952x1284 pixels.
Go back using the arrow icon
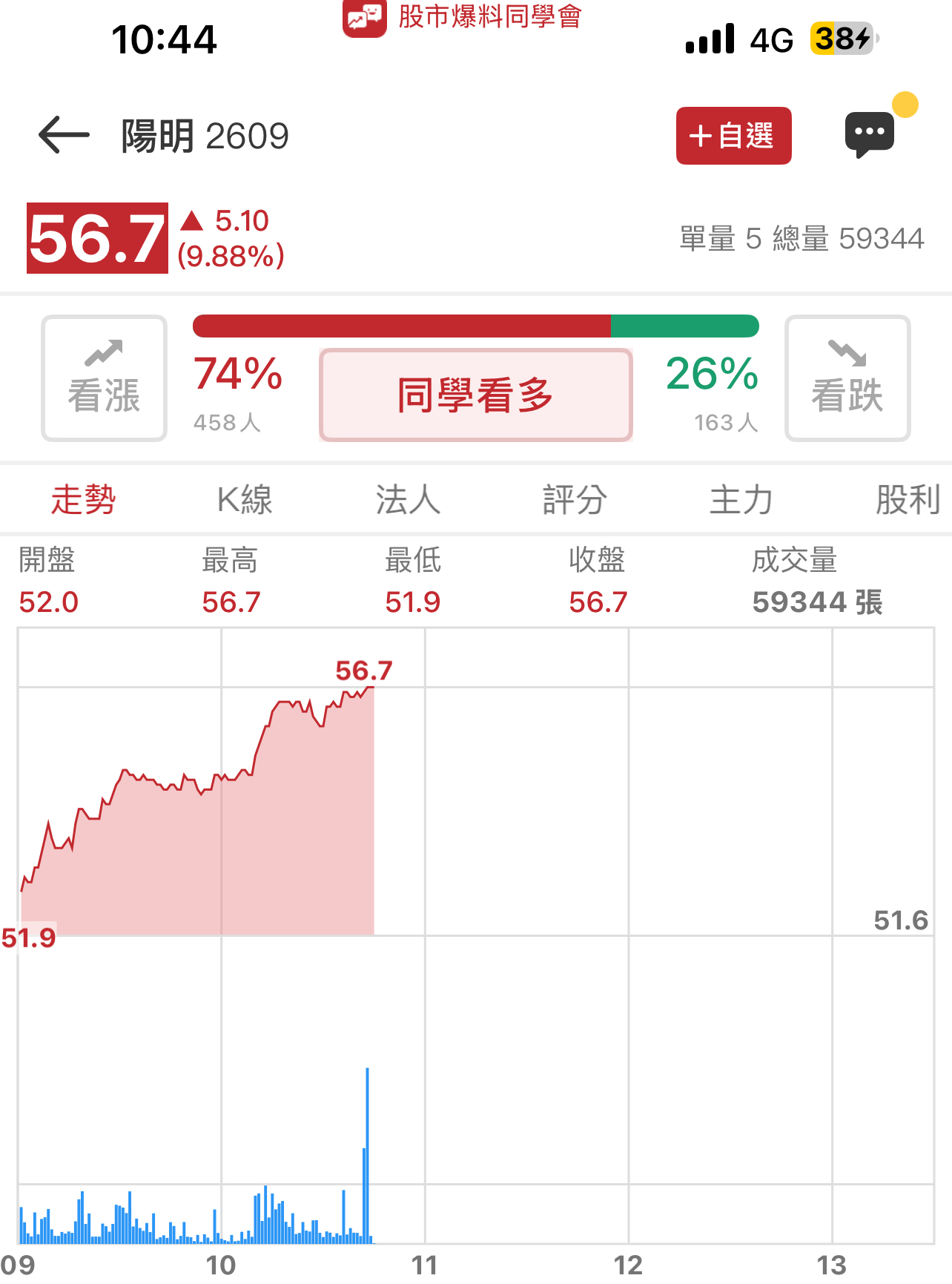(x=64, y=136)
